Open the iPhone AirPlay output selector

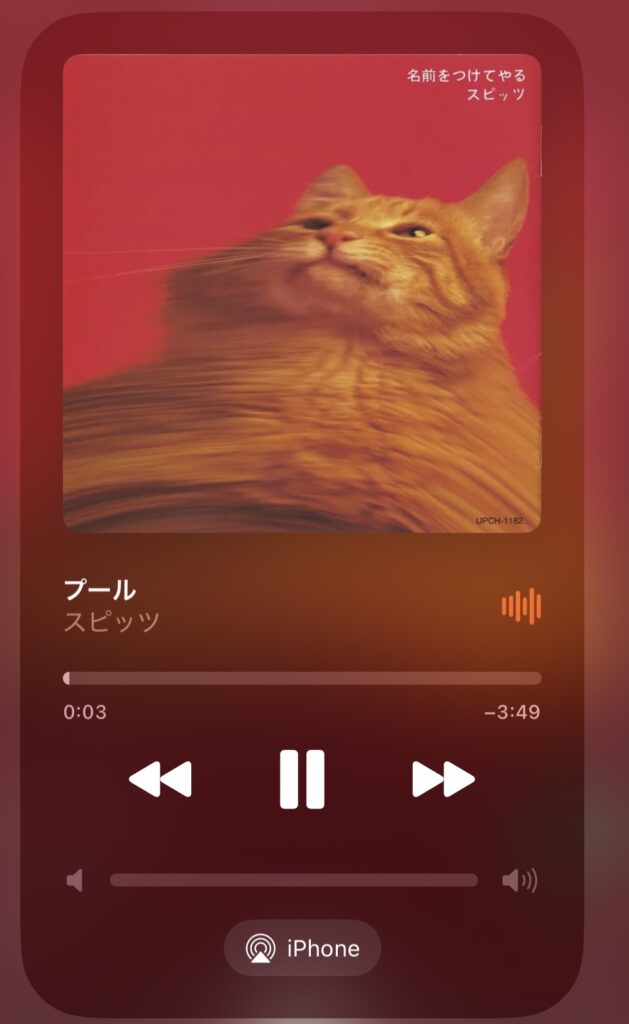(302, 948)
